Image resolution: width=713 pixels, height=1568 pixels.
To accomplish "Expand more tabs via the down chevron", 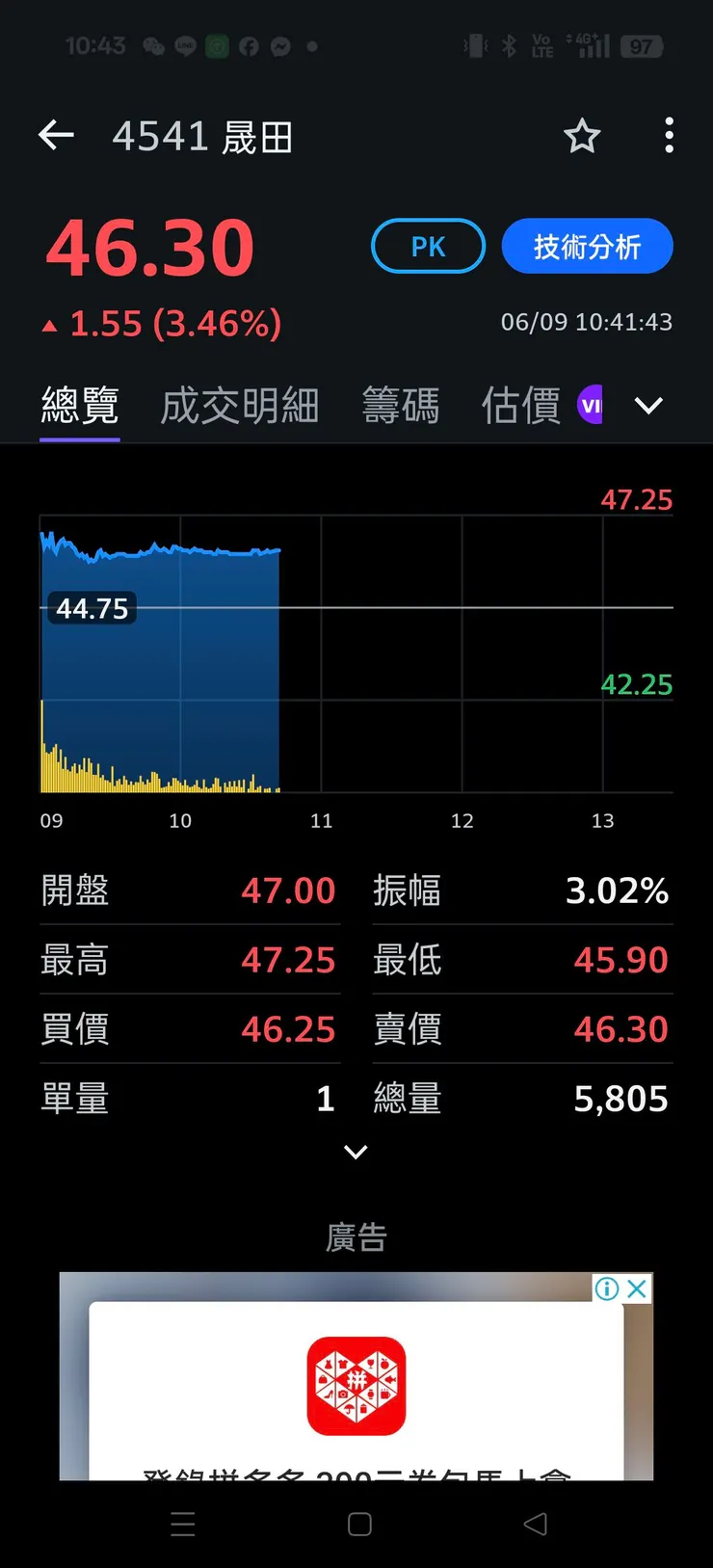I will [x=648, y=406].
